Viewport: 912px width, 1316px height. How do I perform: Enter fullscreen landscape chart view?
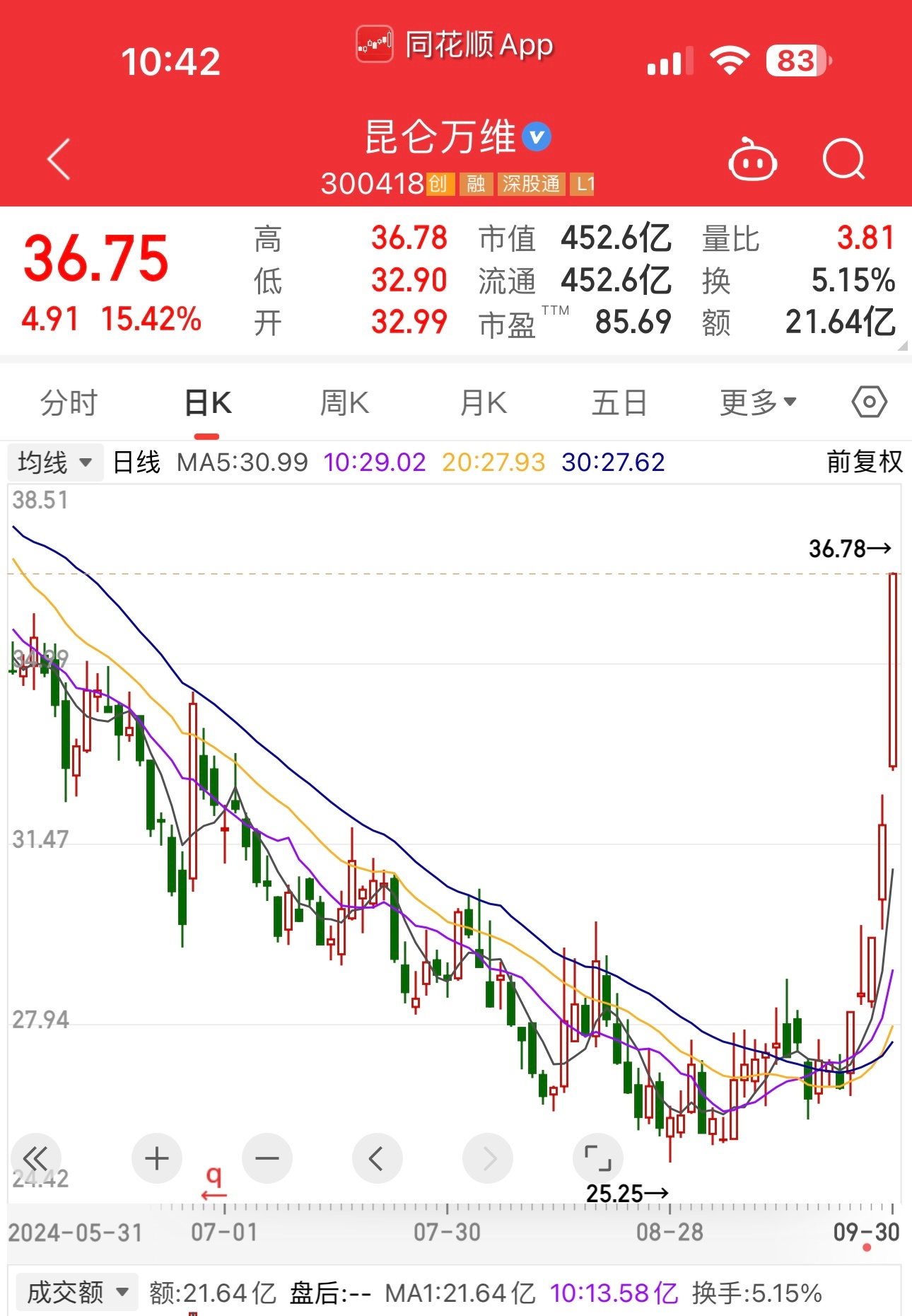[597, 1158]
